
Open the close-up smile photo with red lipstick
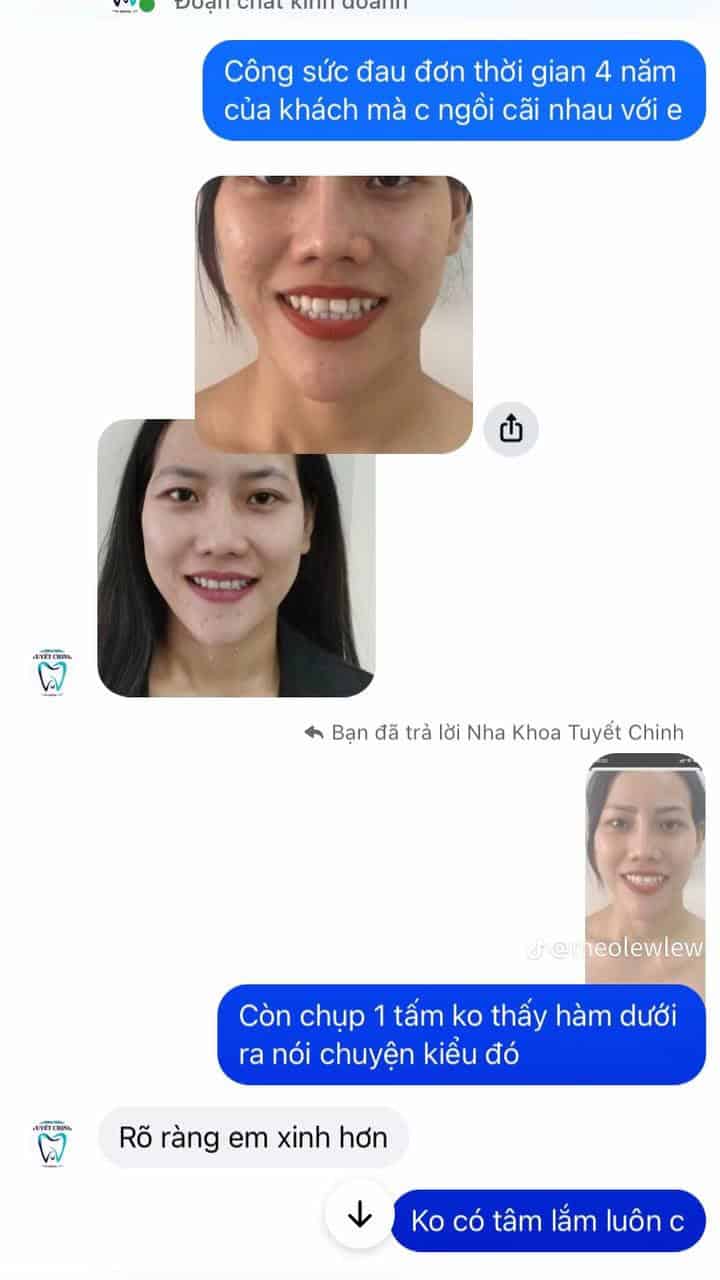(334, 300)
